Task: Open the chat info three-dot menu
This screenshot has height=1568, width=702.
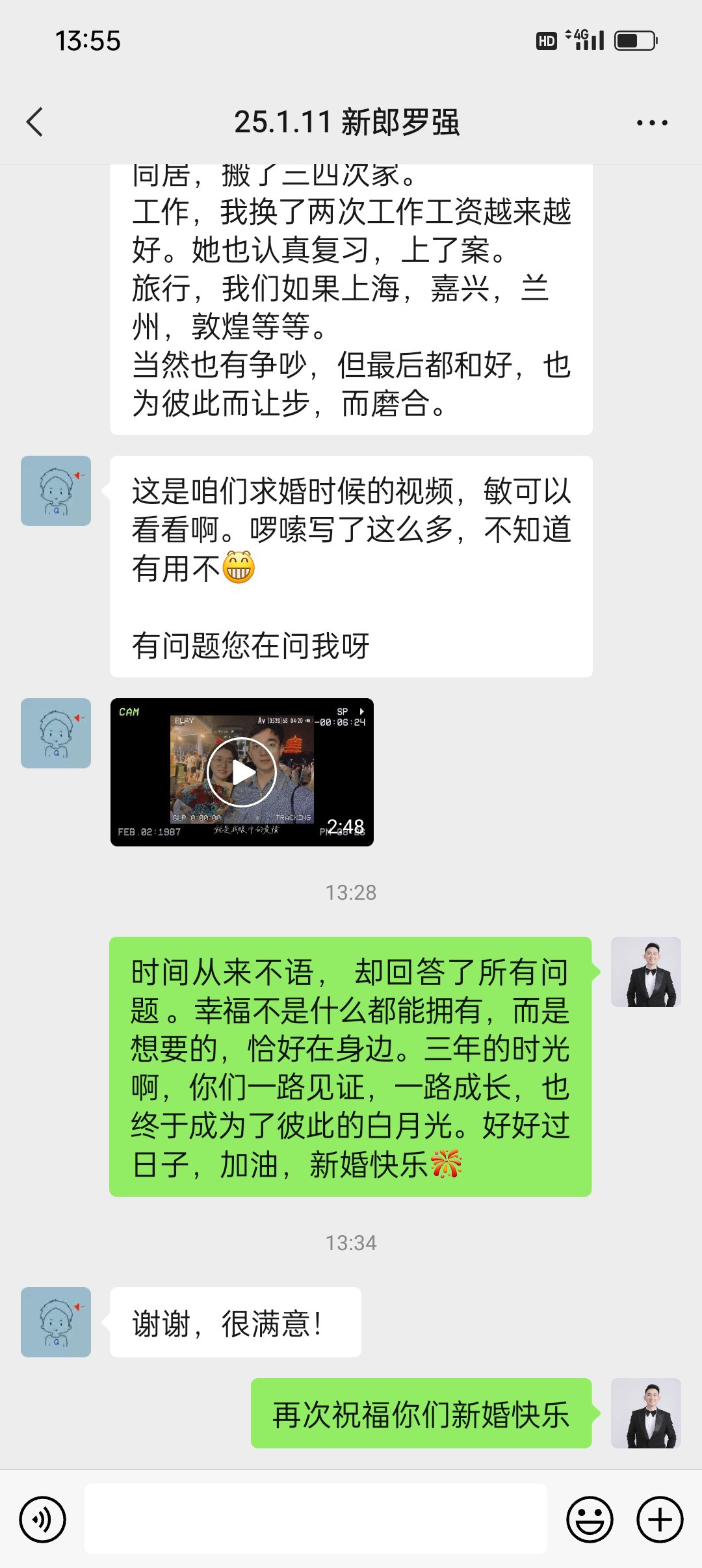Action: coord(652,122)
